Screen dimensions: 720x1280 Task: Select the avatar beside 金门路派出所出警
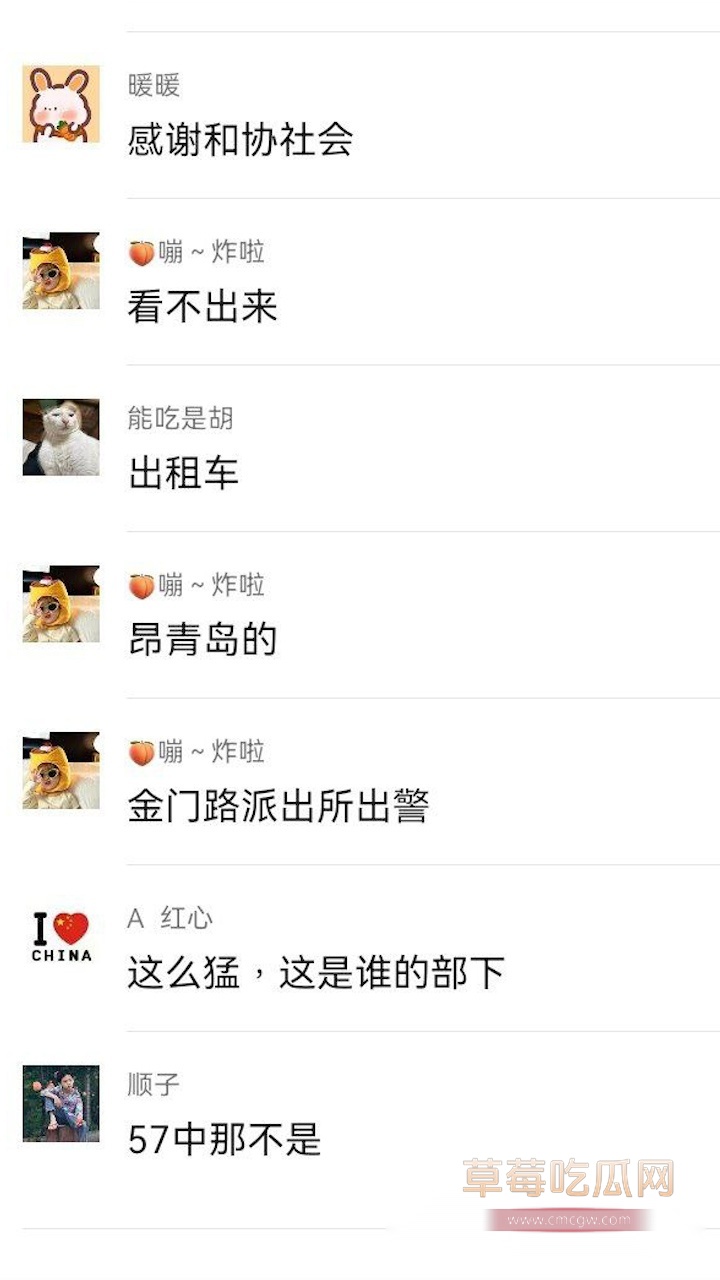tap(61, 770)
